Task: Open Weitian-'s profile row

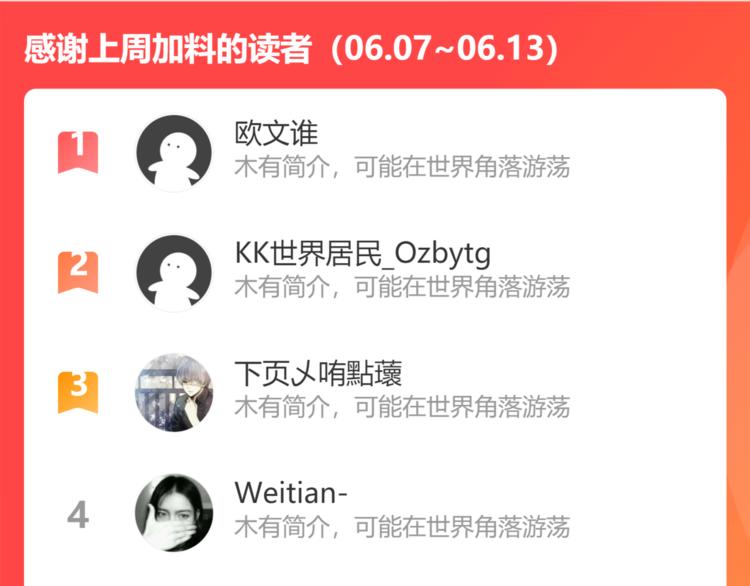Action: click(x=375, y=513)
